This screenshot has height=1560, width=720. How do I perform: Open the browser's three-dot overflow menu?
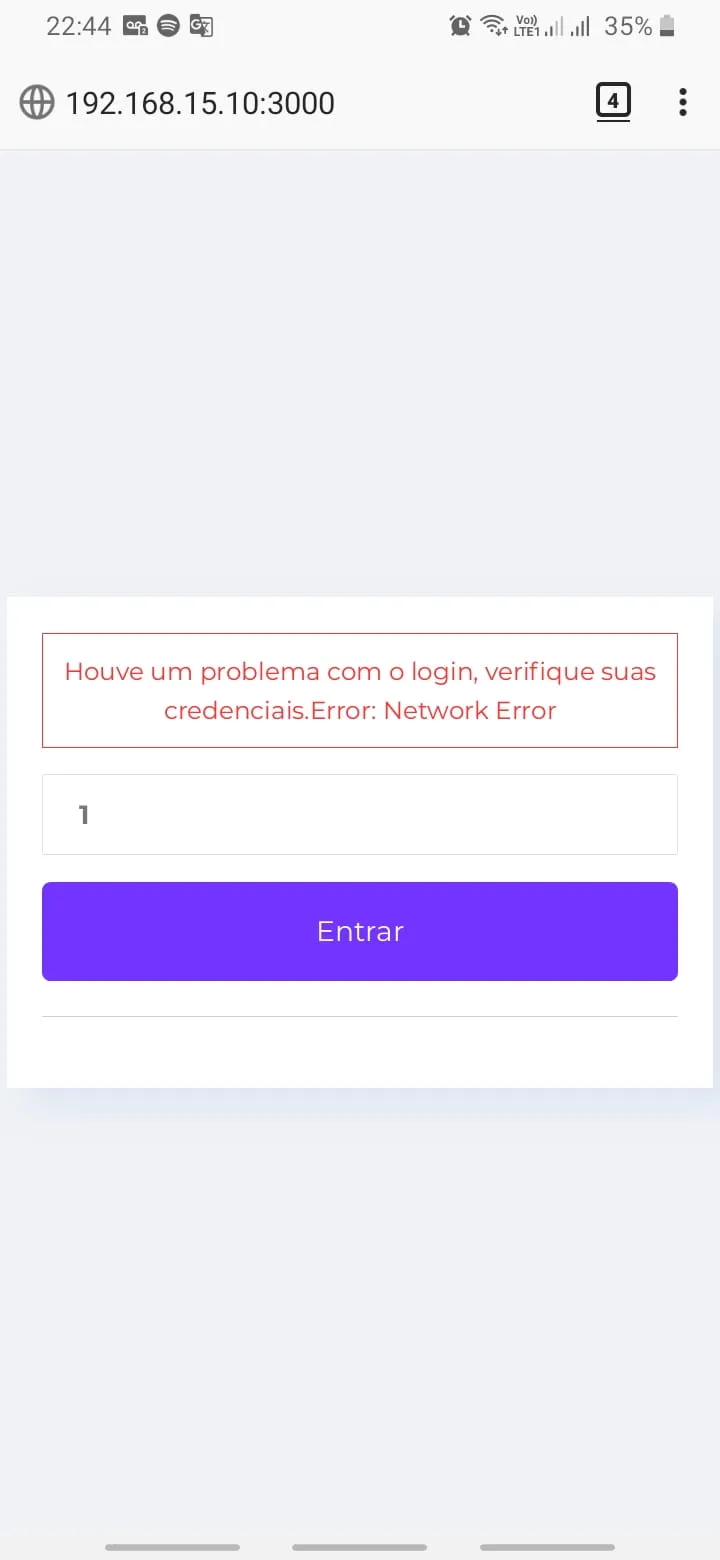click(682, 102)
